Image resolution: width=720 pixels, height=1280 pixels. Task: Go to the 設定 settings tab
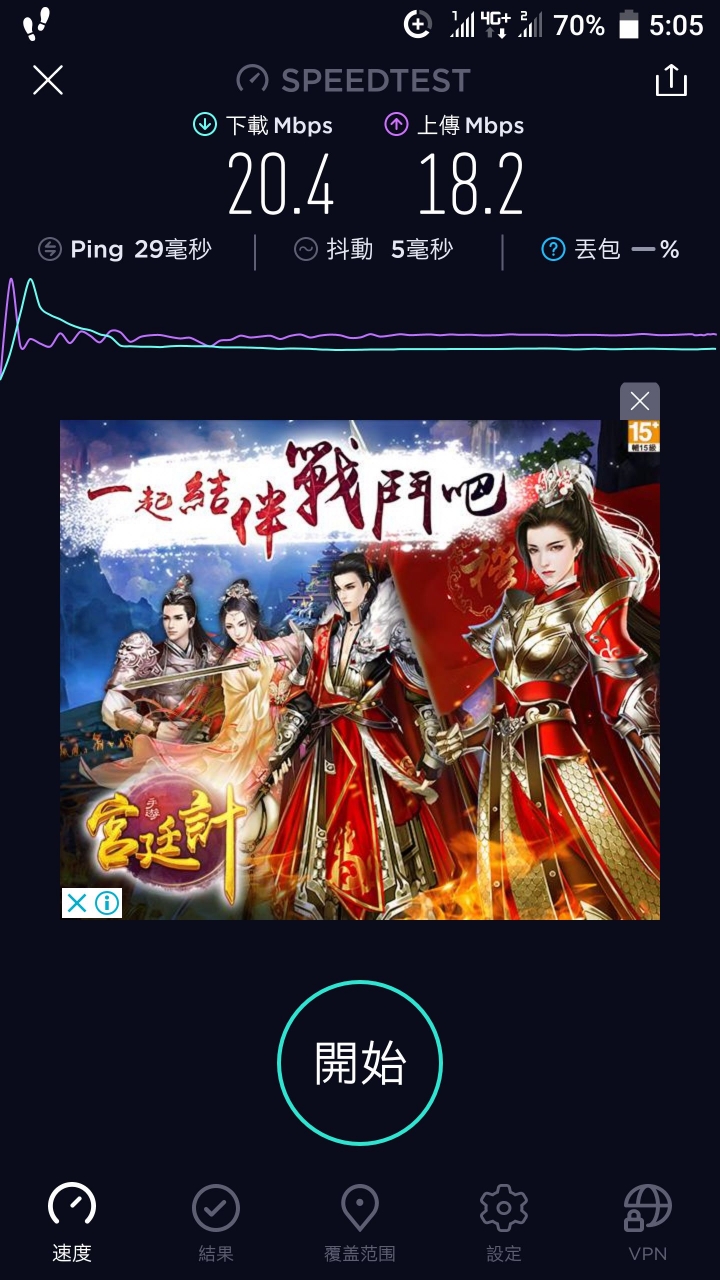pos(504,1222)
